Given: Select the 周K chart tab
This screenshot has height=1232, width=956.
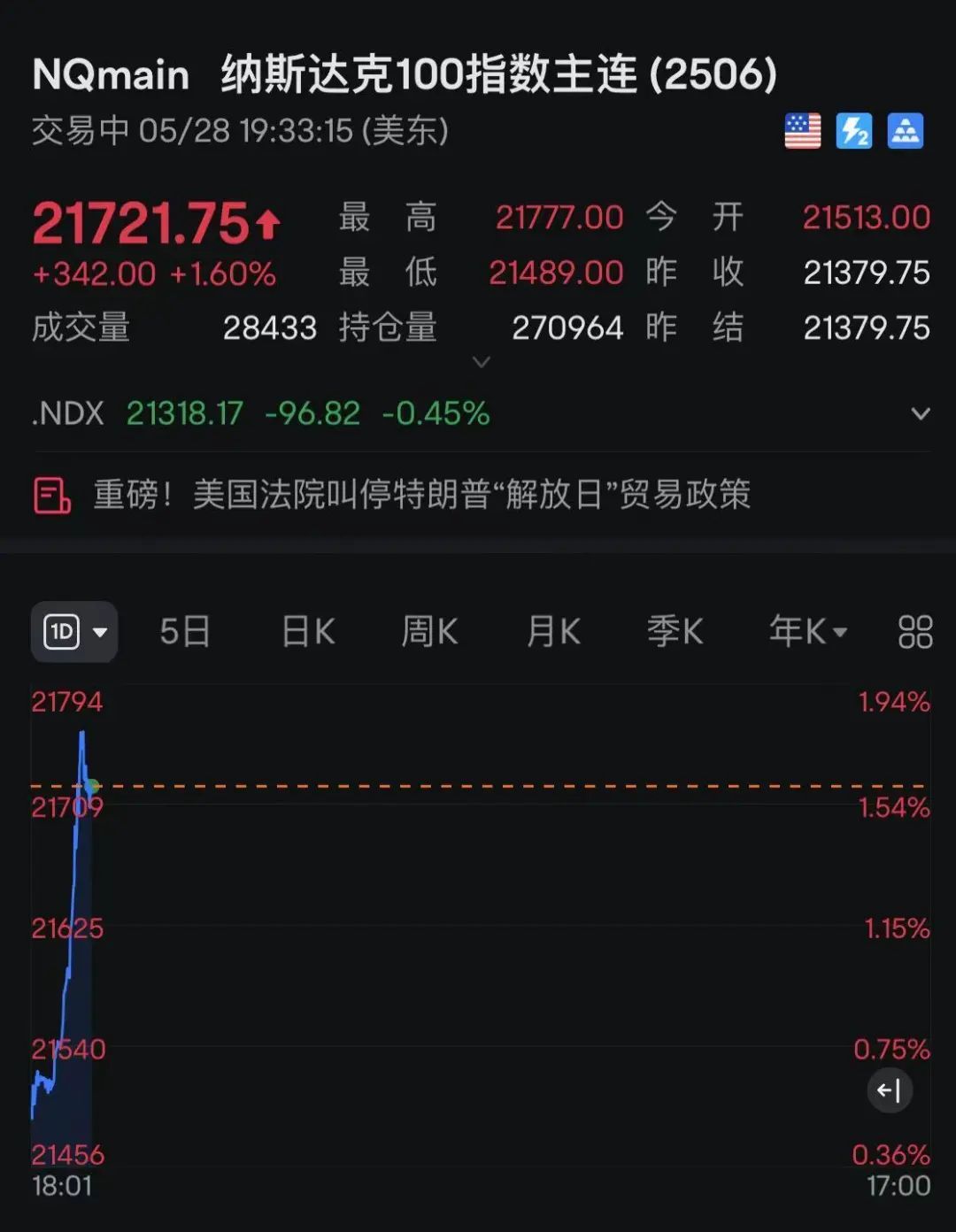Looking at the screenshot, I should click(428, 630).
